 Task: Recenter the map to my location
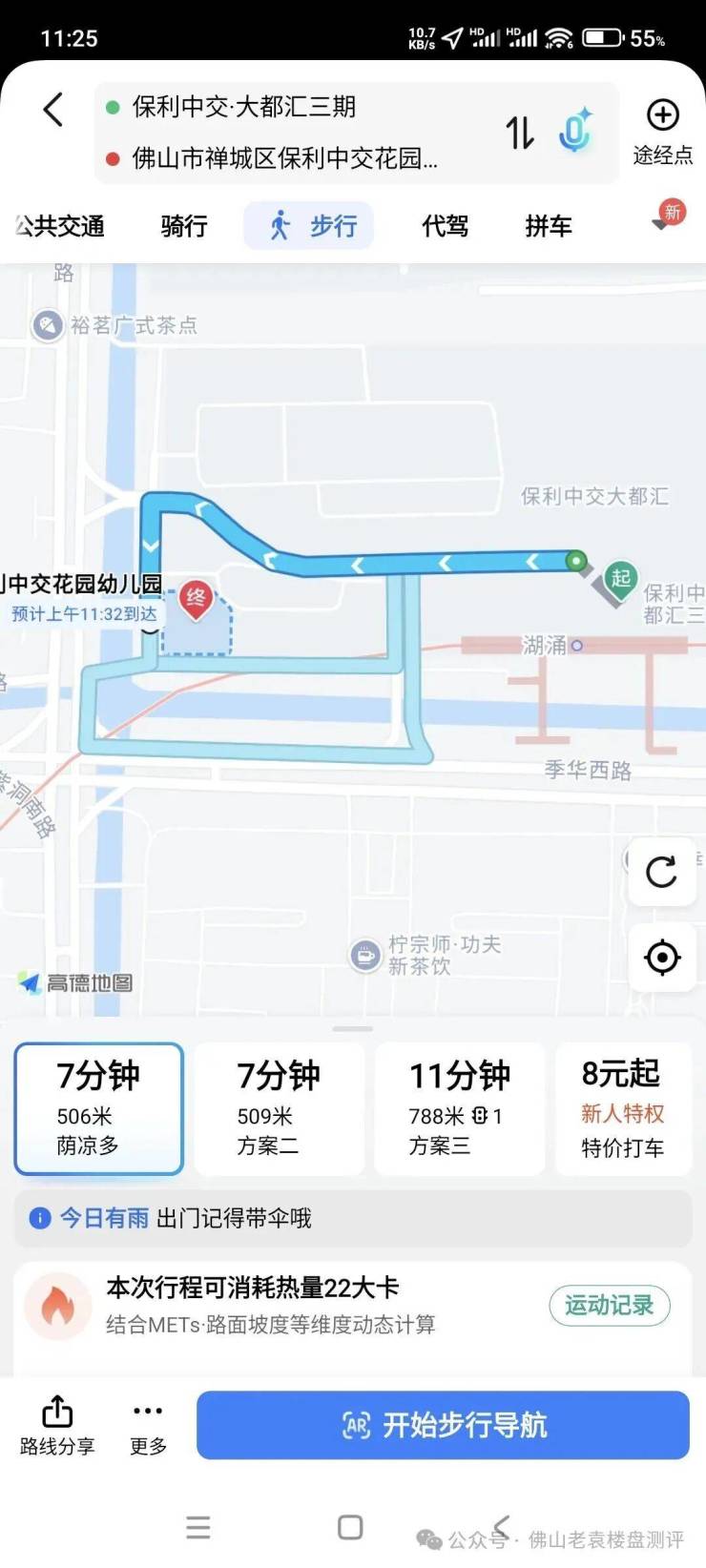click(x=662, y=957)
